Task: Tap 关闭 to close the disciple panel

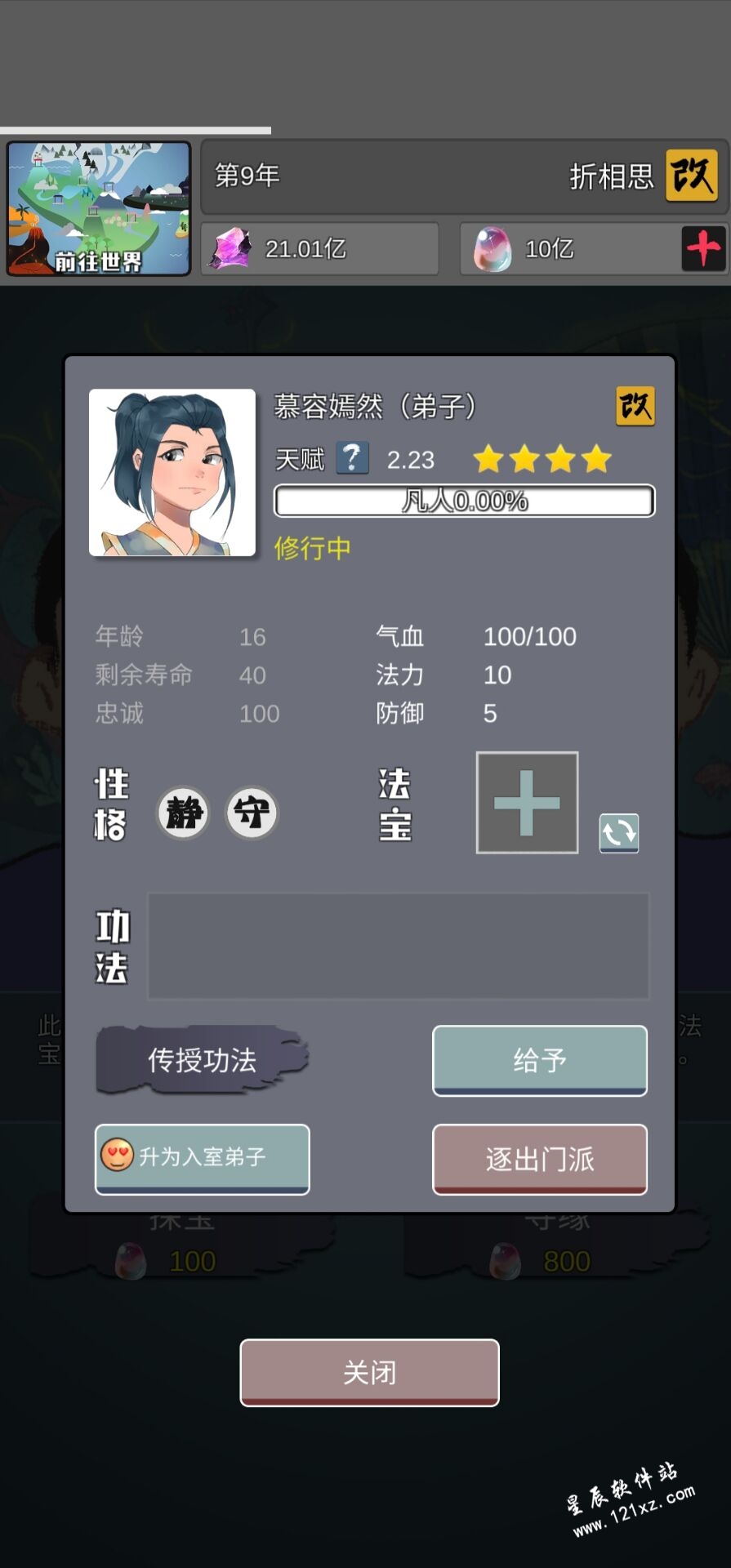Action: click(x=369, y=1372)
